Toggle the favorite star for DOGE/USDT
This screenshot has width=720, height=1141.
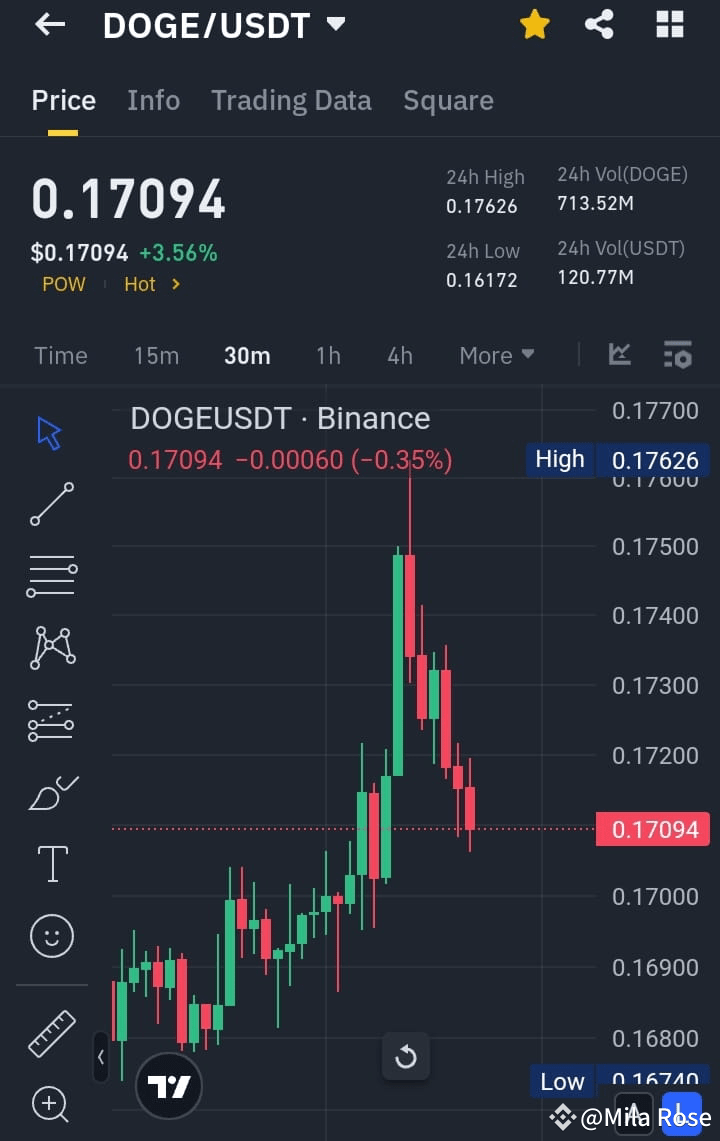pyautogui.click(x=534, y=25)
